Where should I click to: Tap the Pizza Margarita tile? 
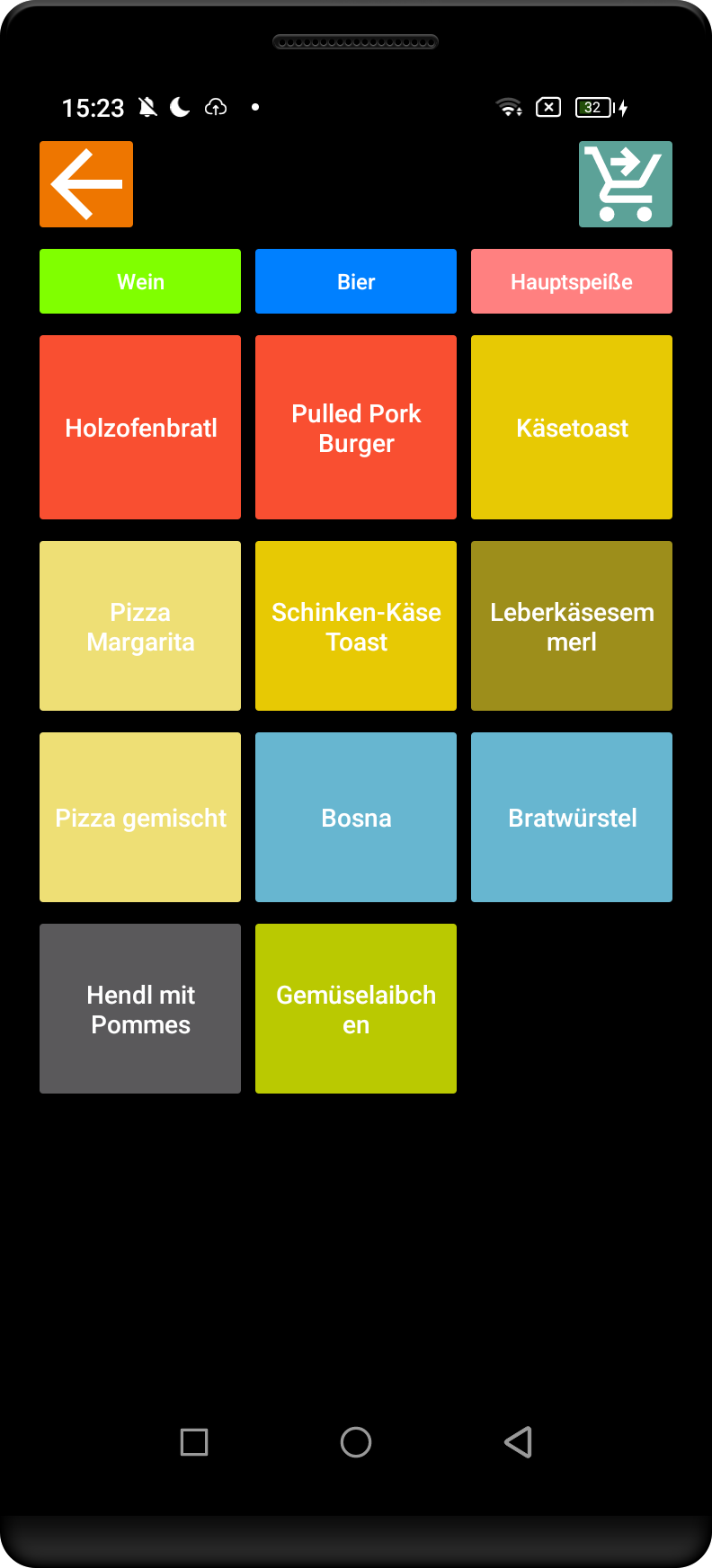point(139,625)
